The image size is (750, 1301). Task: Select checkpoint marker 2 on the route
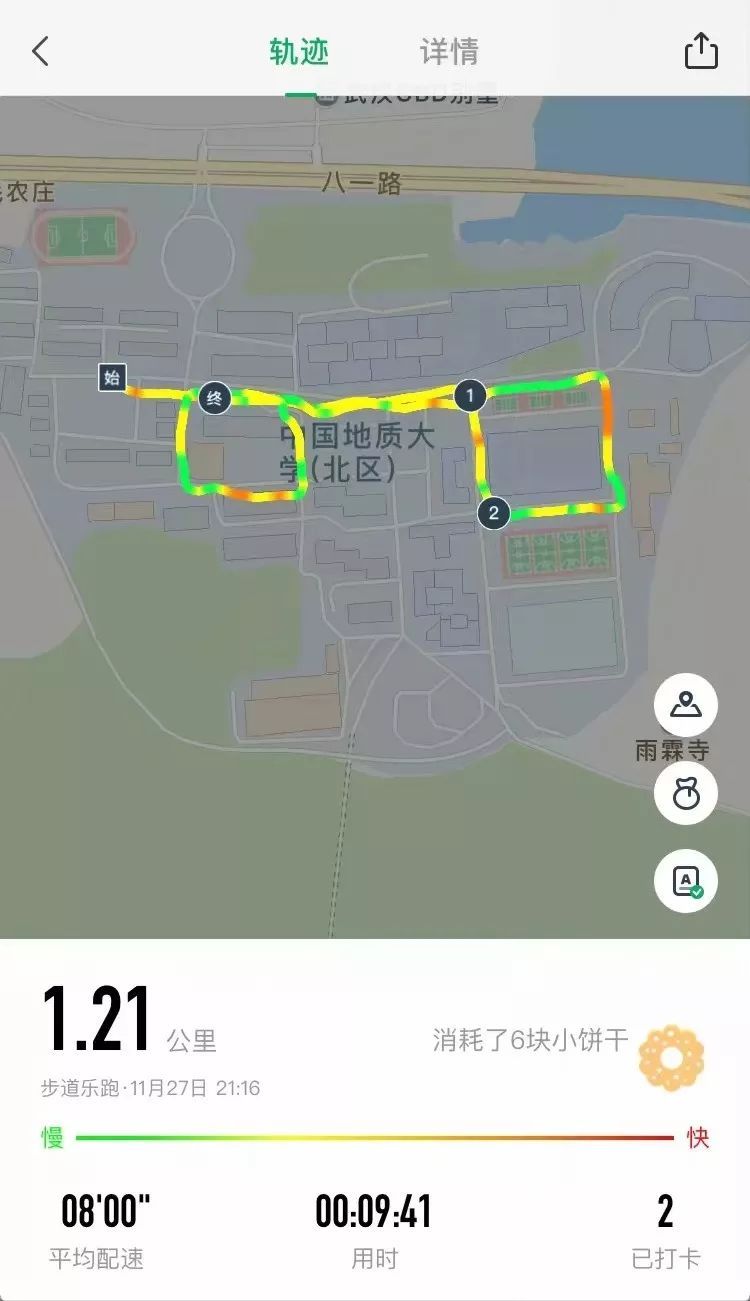click(x=491, y=512)
